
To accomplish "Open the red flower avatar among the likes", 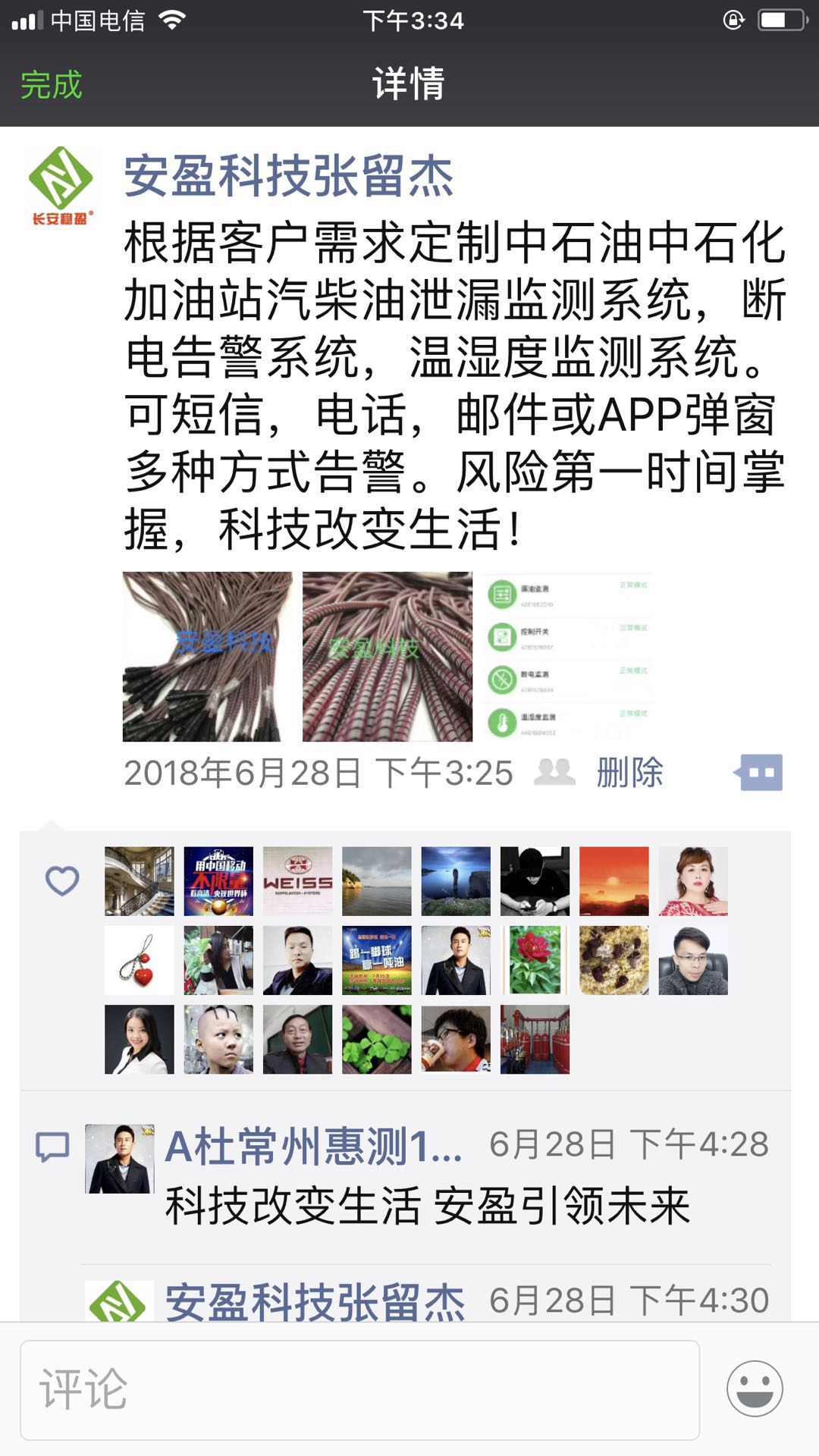I will (535, 960).
